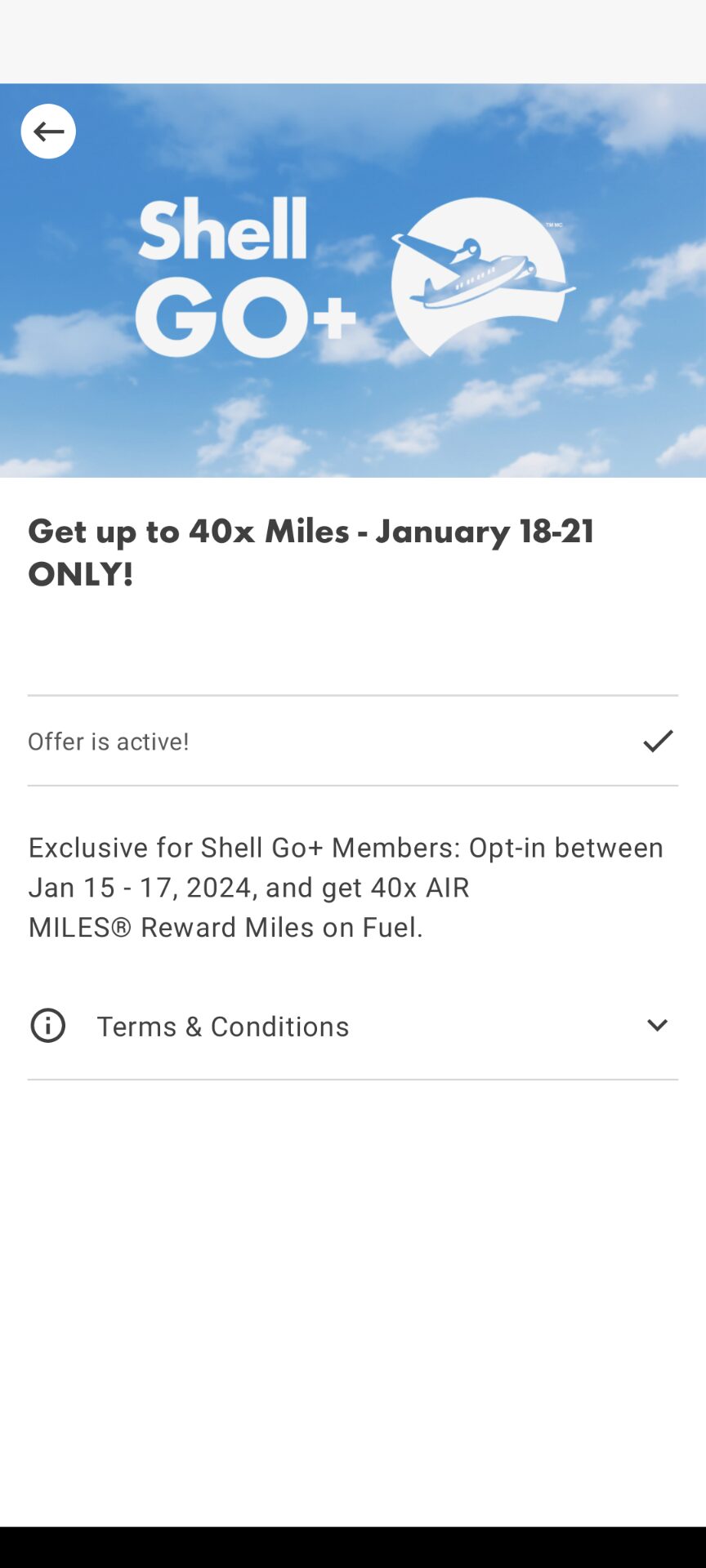Screen dimensions: 706x1568
Task: Select the circular back button
Action: tap(47, 131)
